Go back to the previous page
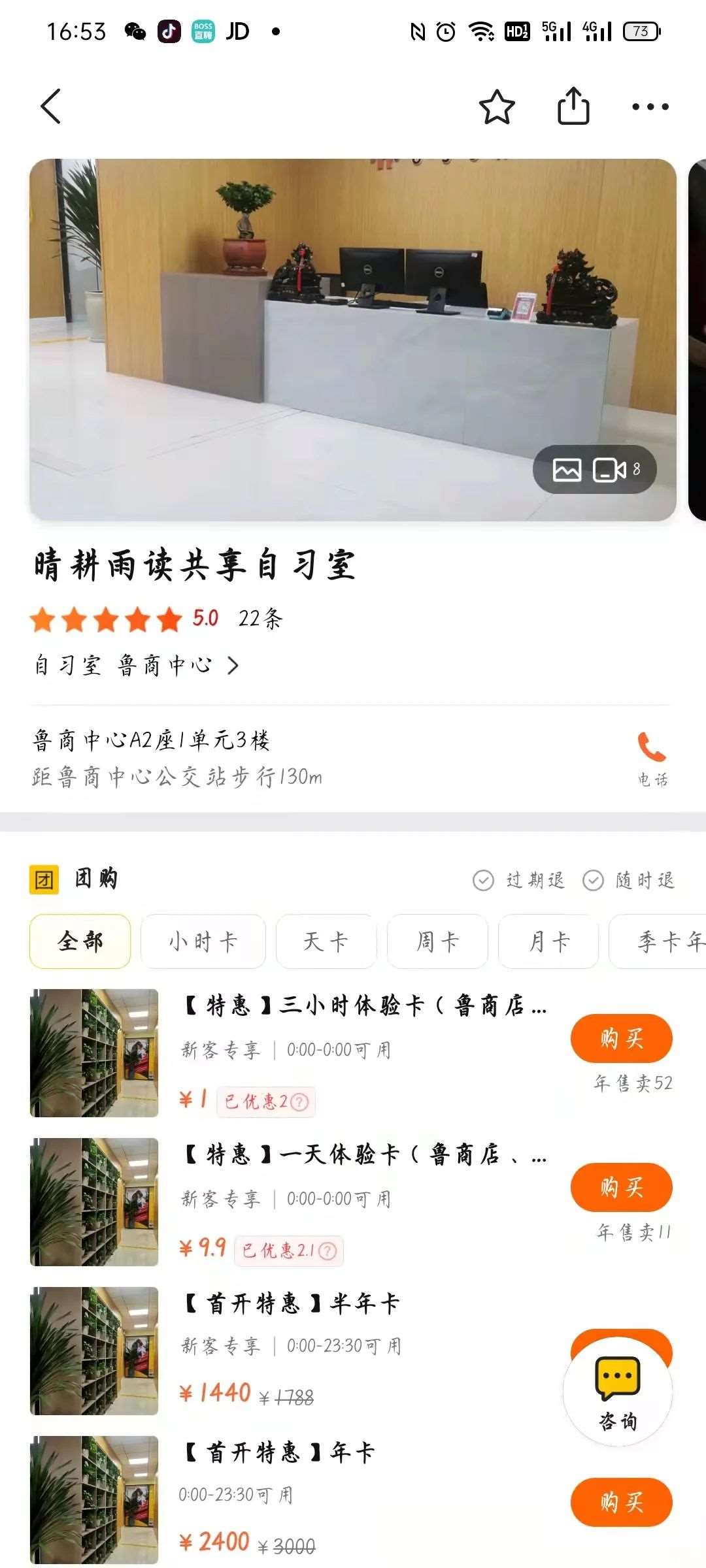 pos(51,106)
